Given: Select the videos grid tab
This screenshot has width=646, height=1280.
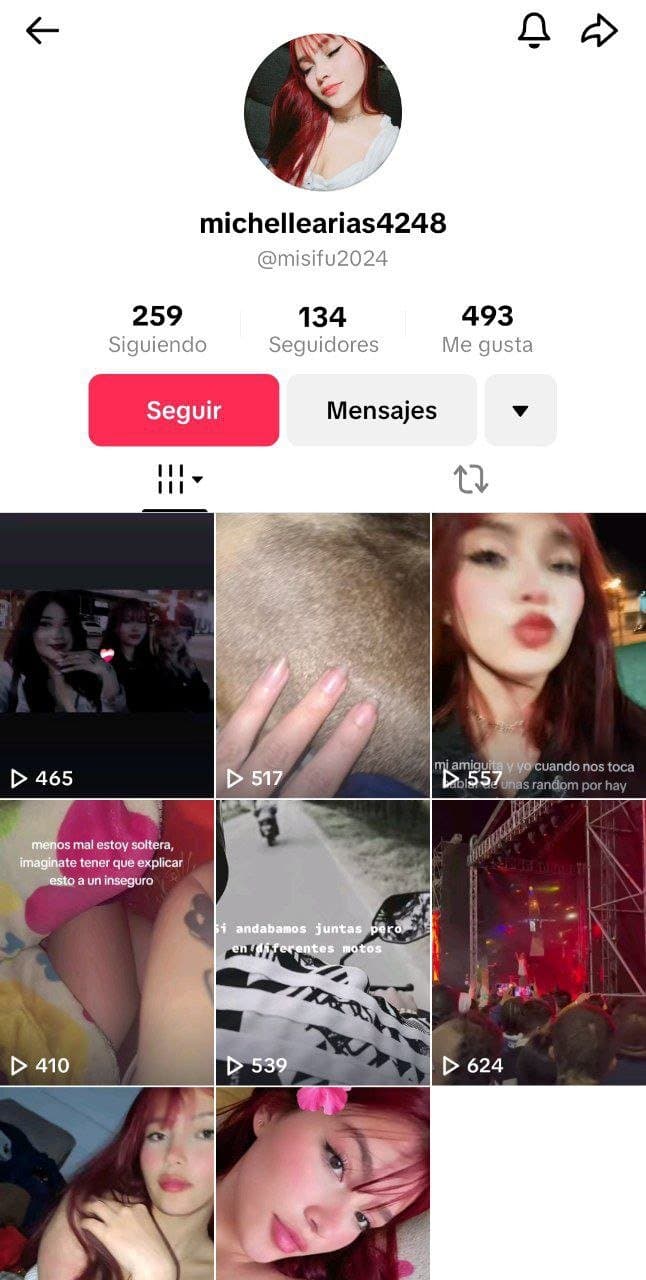Looking at the screenshot, I should [x=177, y=480].
